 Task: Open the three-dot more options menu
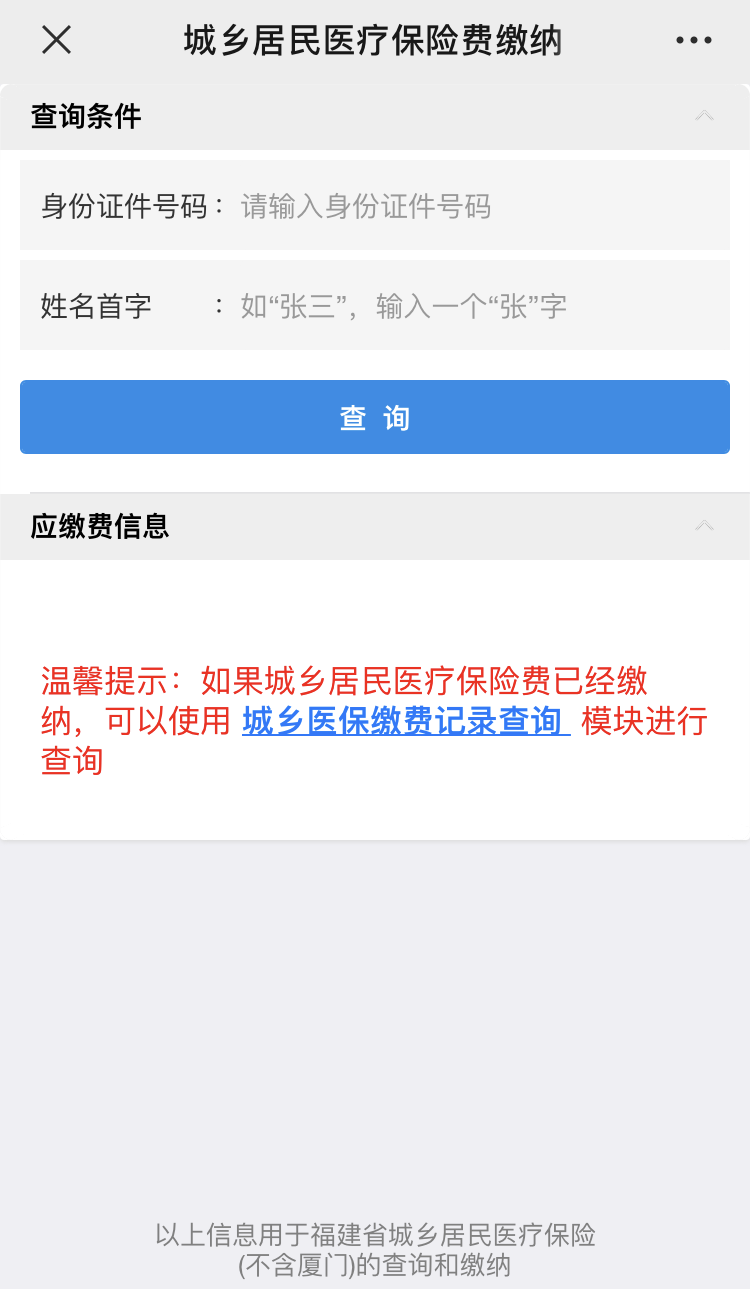(x=693, y=40)
